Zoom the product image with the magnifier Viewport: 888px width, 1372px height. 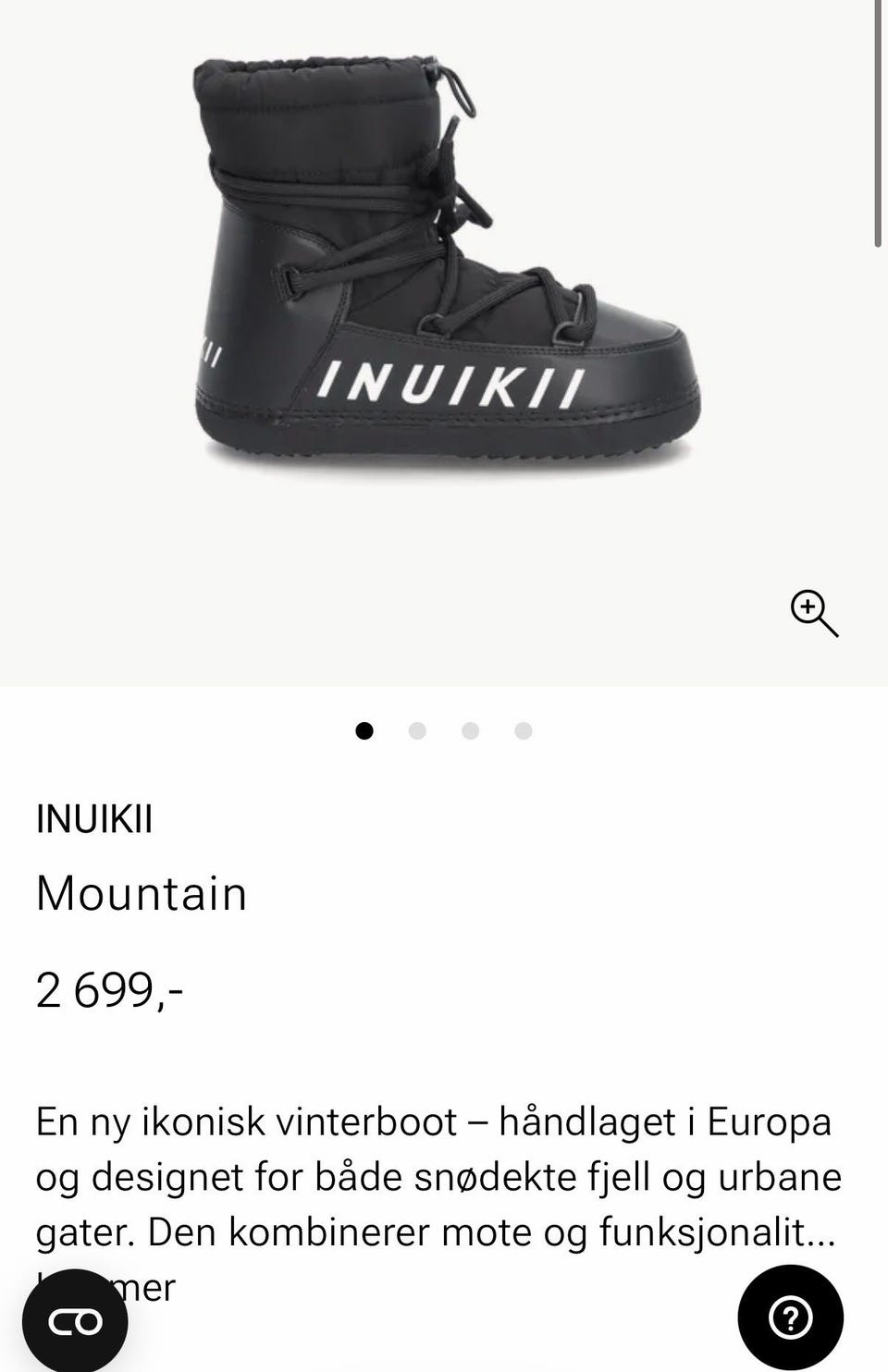point(814,613)
